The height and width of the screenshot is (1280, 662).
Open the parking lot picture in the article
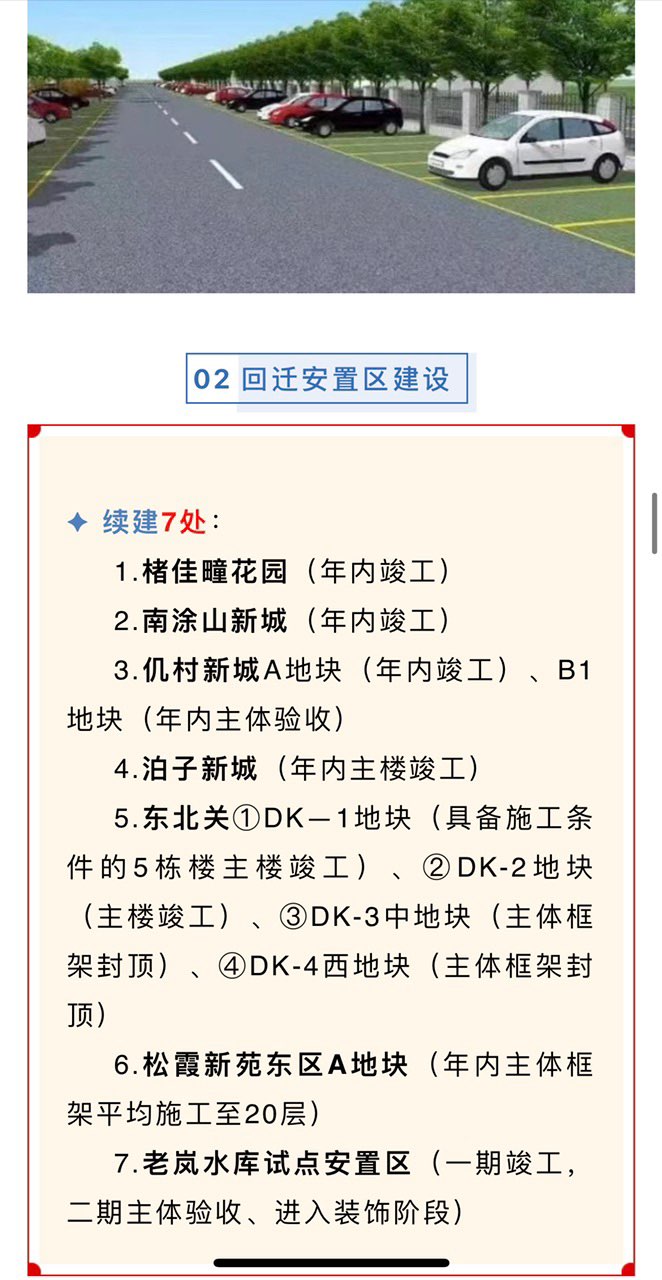click(330, 145)
